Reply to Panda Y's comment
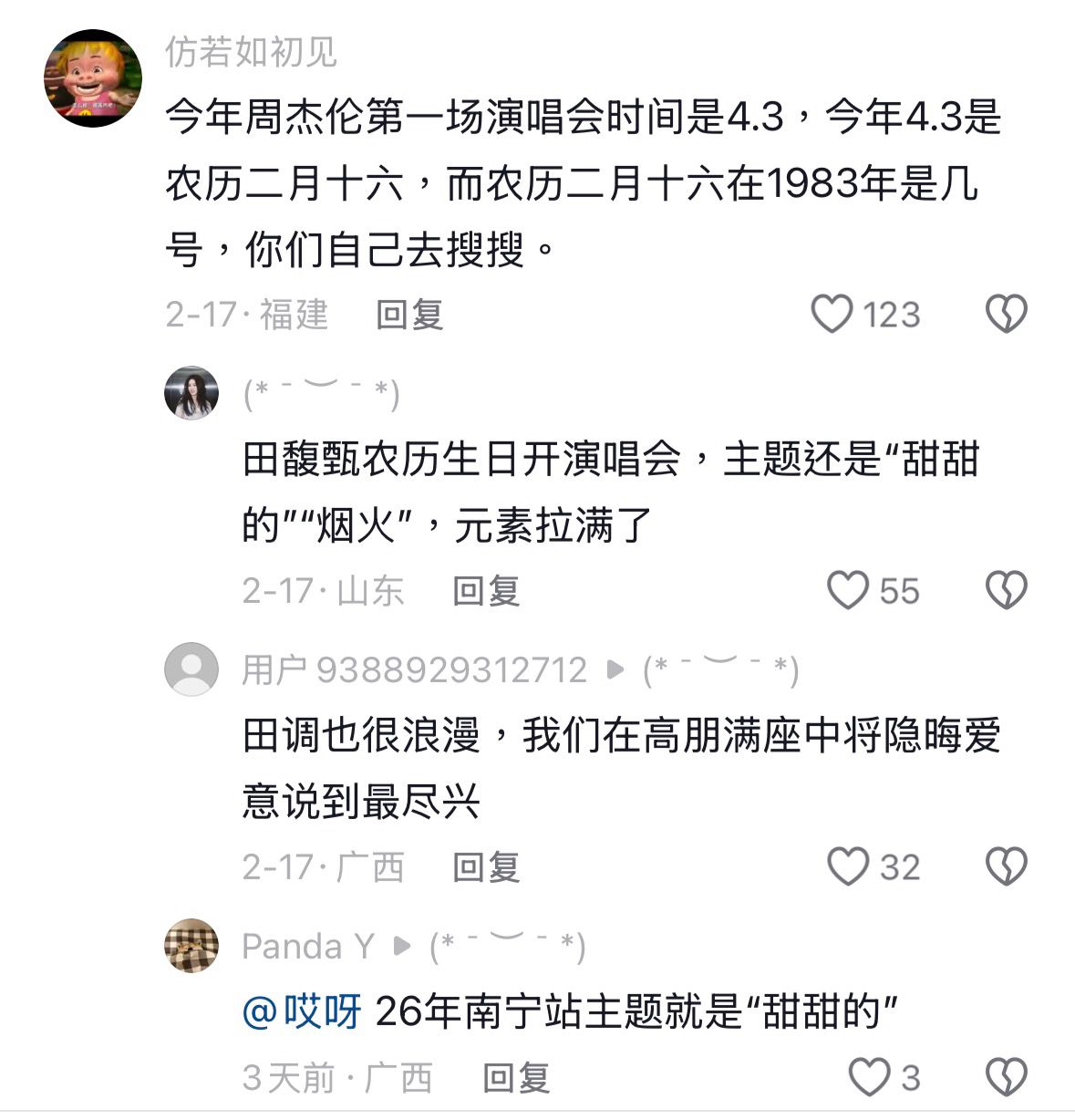This screenshot has width=1075, height=1120. pos(516,1078)
